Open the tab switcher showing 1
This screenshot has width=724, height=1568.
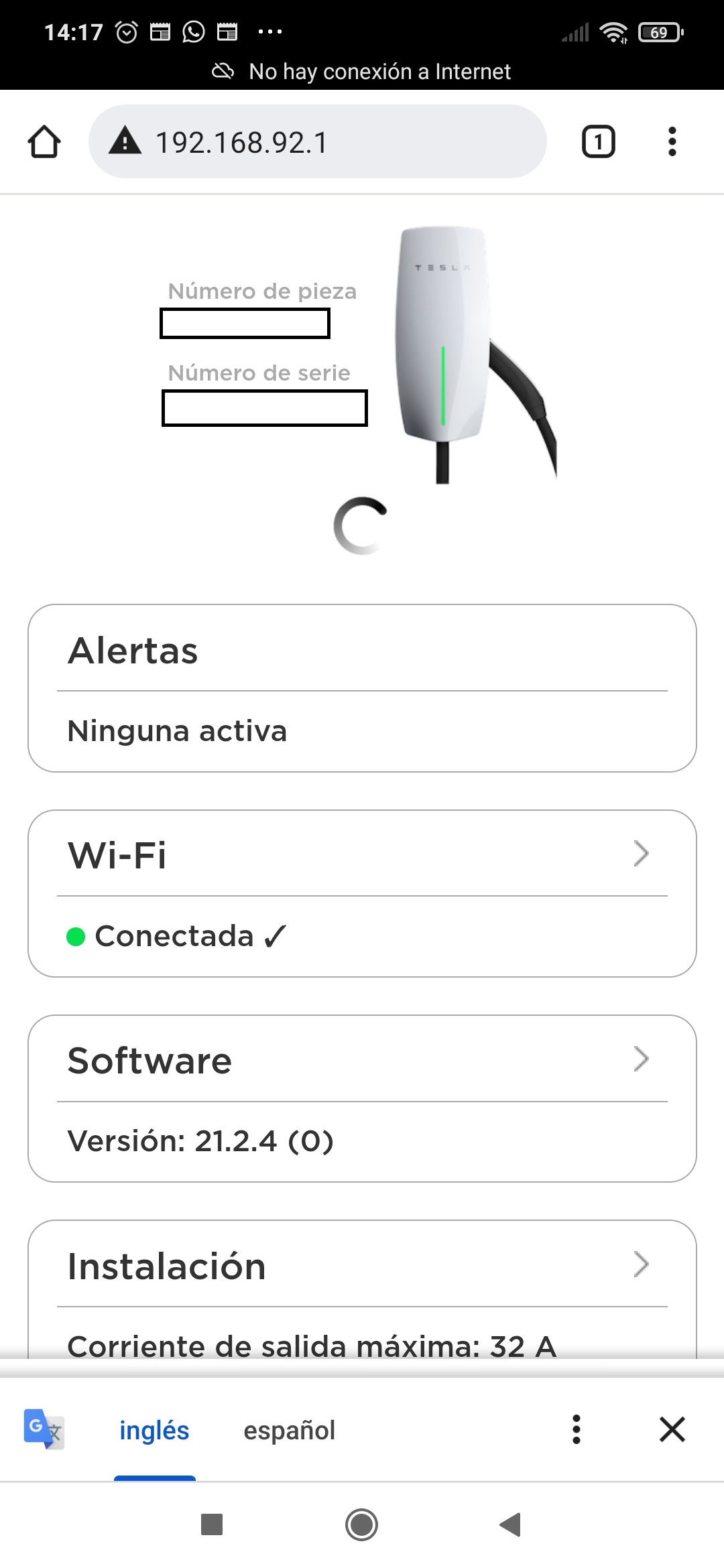click(x=598, y=142)
